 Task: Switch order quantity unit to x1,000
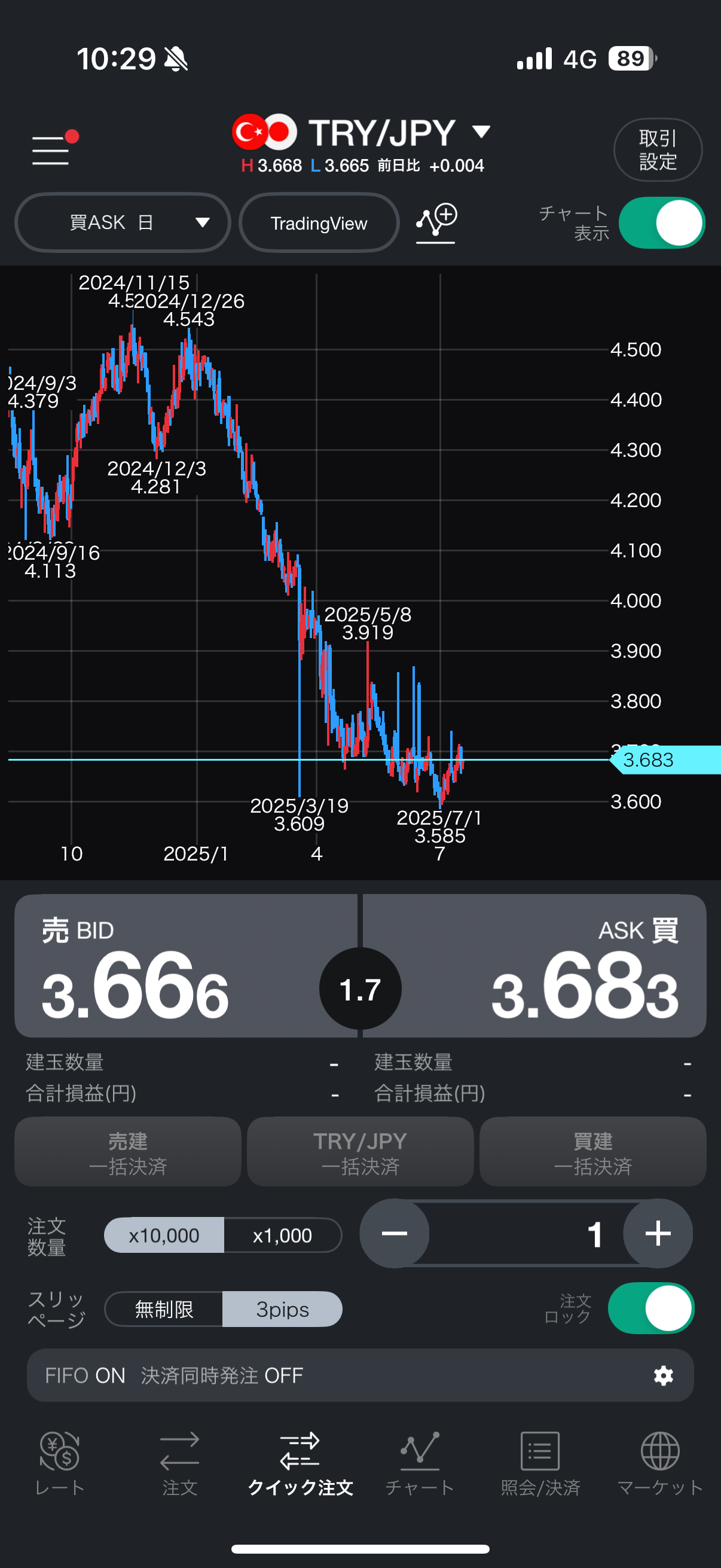282,1235
